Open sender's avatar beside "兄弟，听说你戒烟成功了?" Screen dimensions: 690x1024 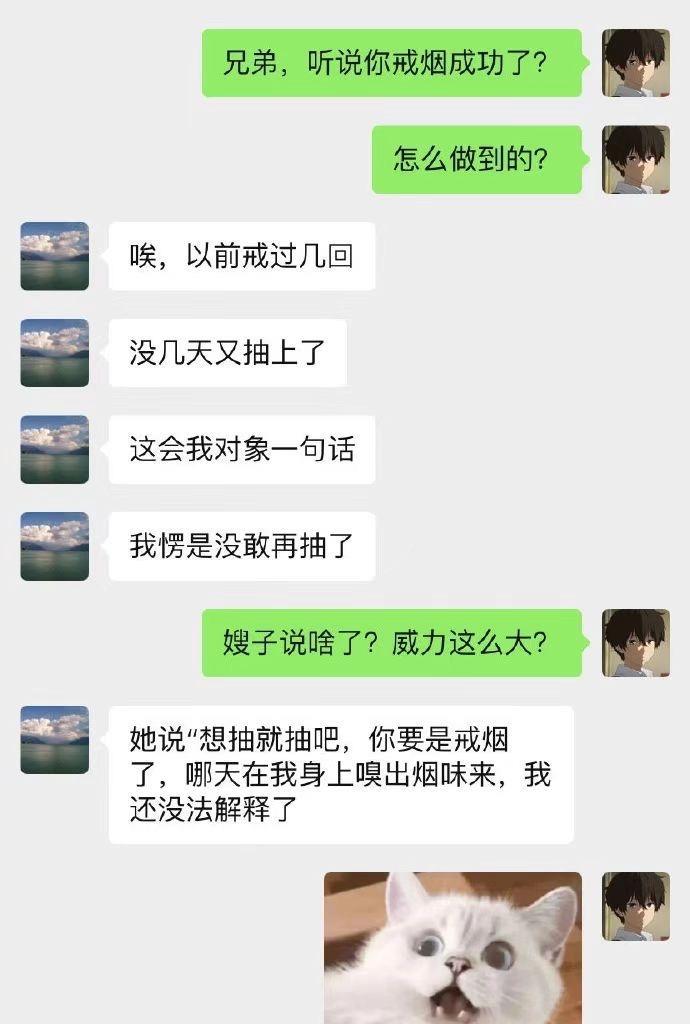tap(635, 63)
